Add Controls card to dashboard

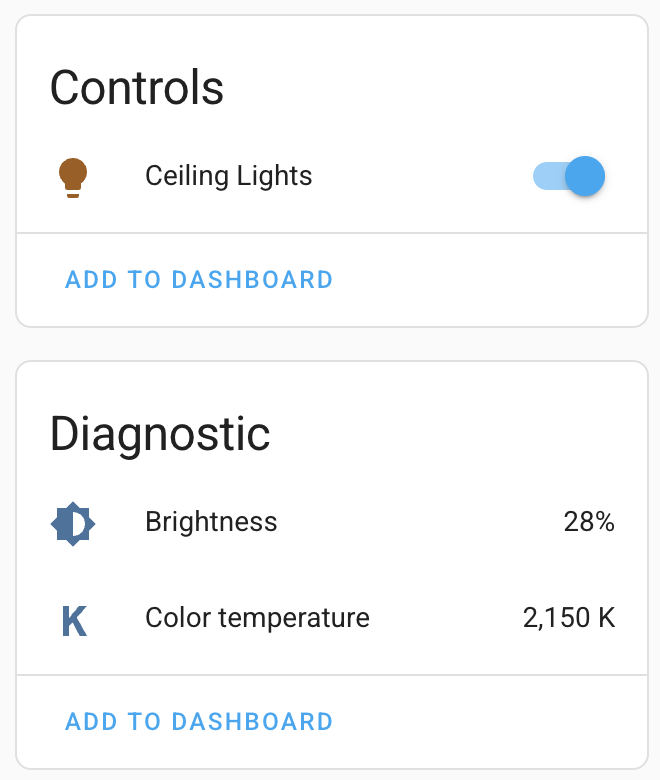point(199,280)
